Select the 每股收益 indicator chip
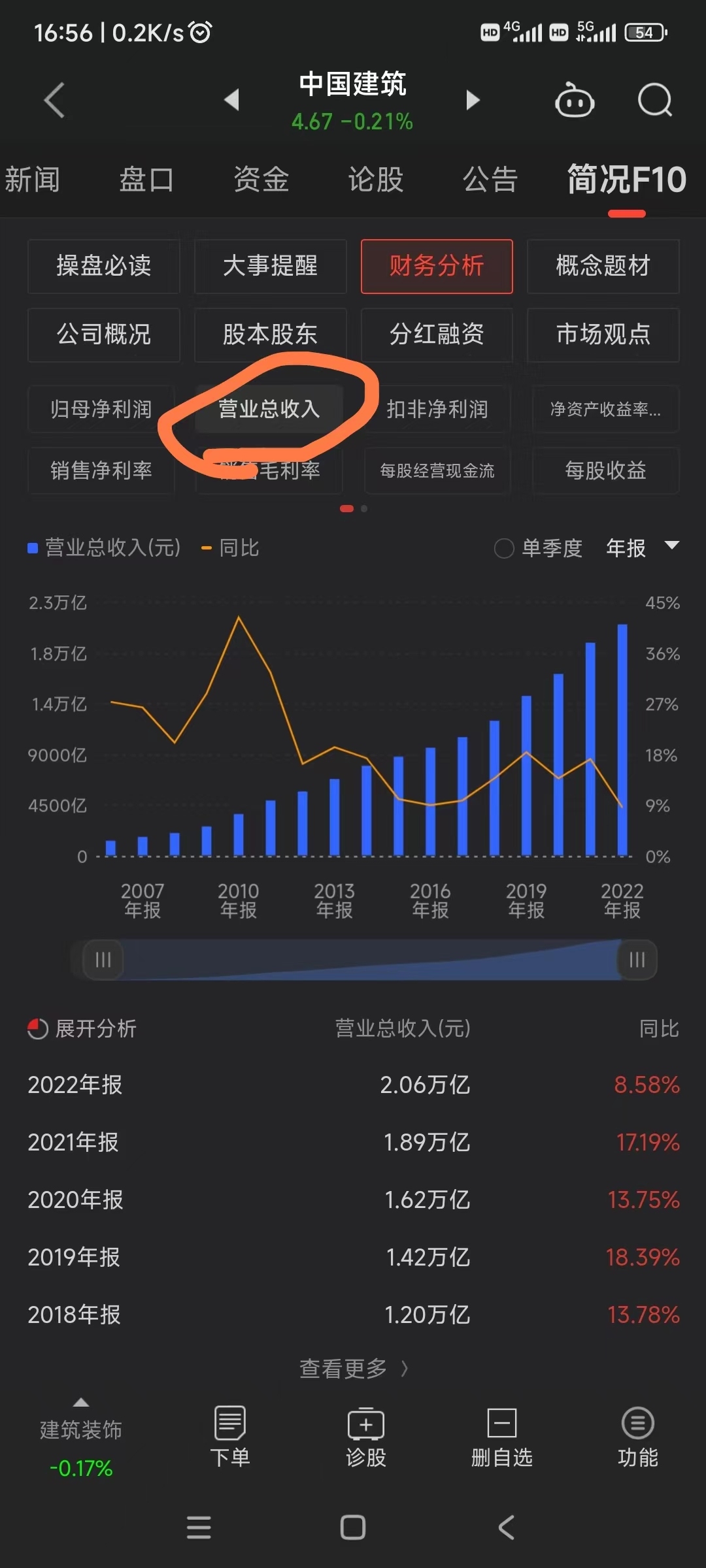This screenshot has height=1568, width=706. point(605,470)
